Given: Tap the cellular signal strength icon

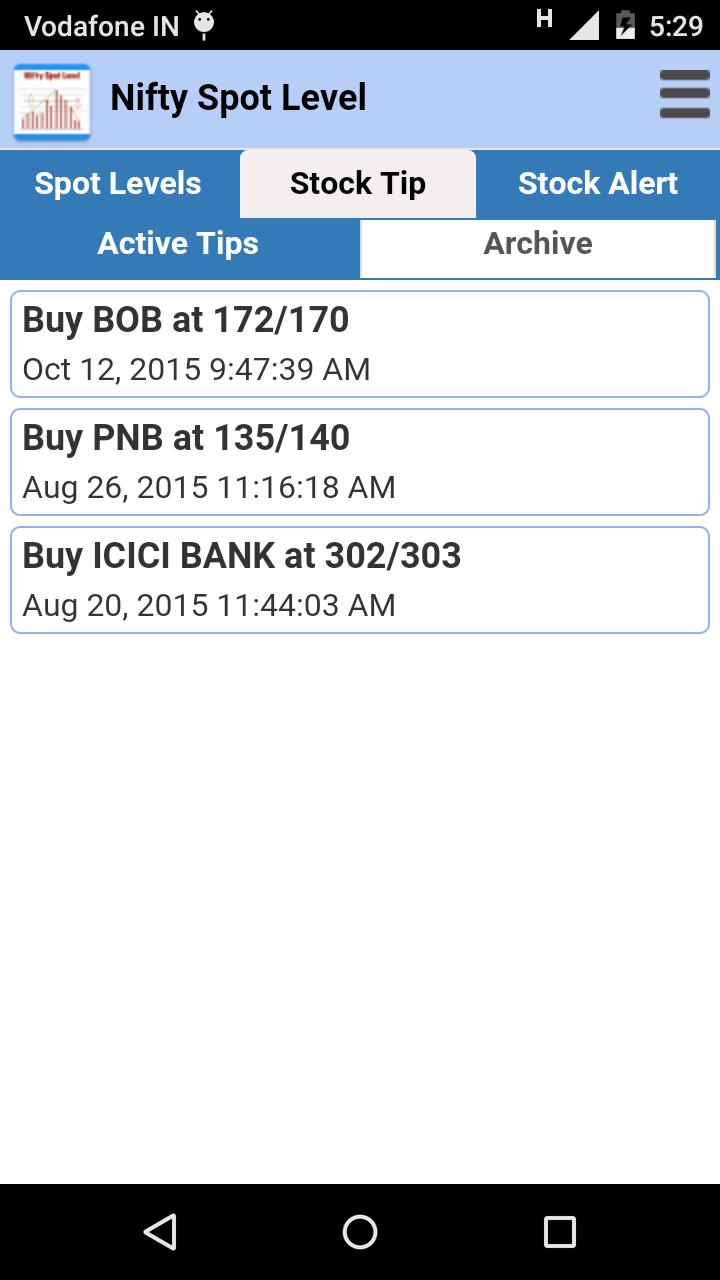Looking at the screenshot, I should (585, 25).
